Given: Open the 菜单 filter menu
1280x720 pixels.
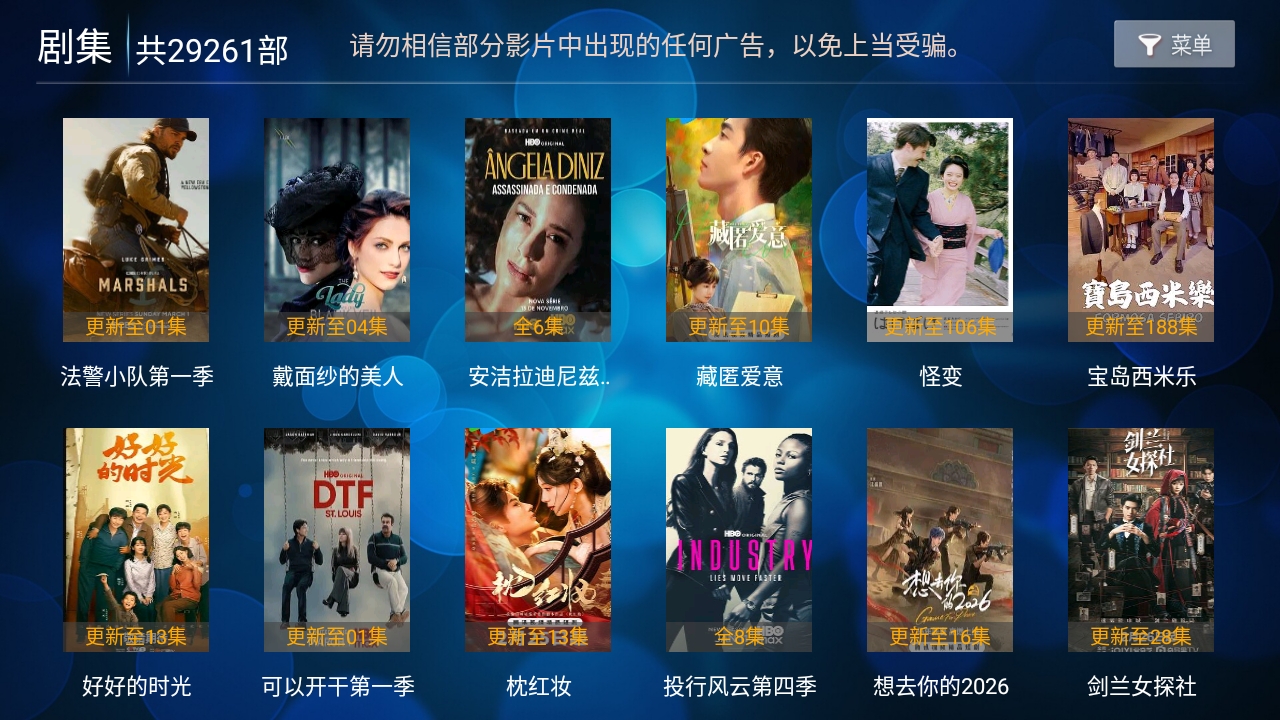Looking at the screenshot, I should tap(1174, 44).
